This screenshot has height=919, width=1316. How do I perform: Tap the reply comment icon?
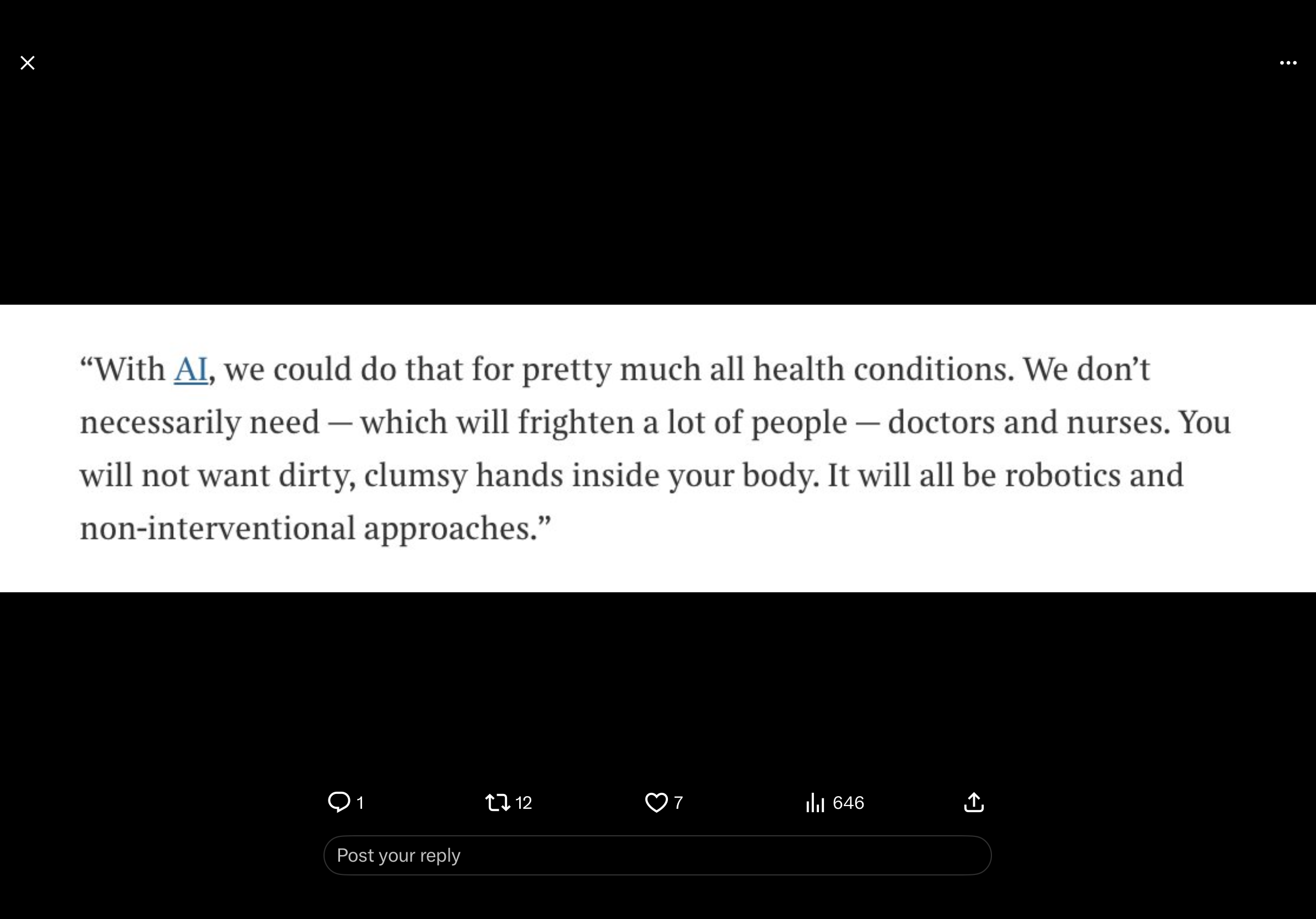point(339,802)
